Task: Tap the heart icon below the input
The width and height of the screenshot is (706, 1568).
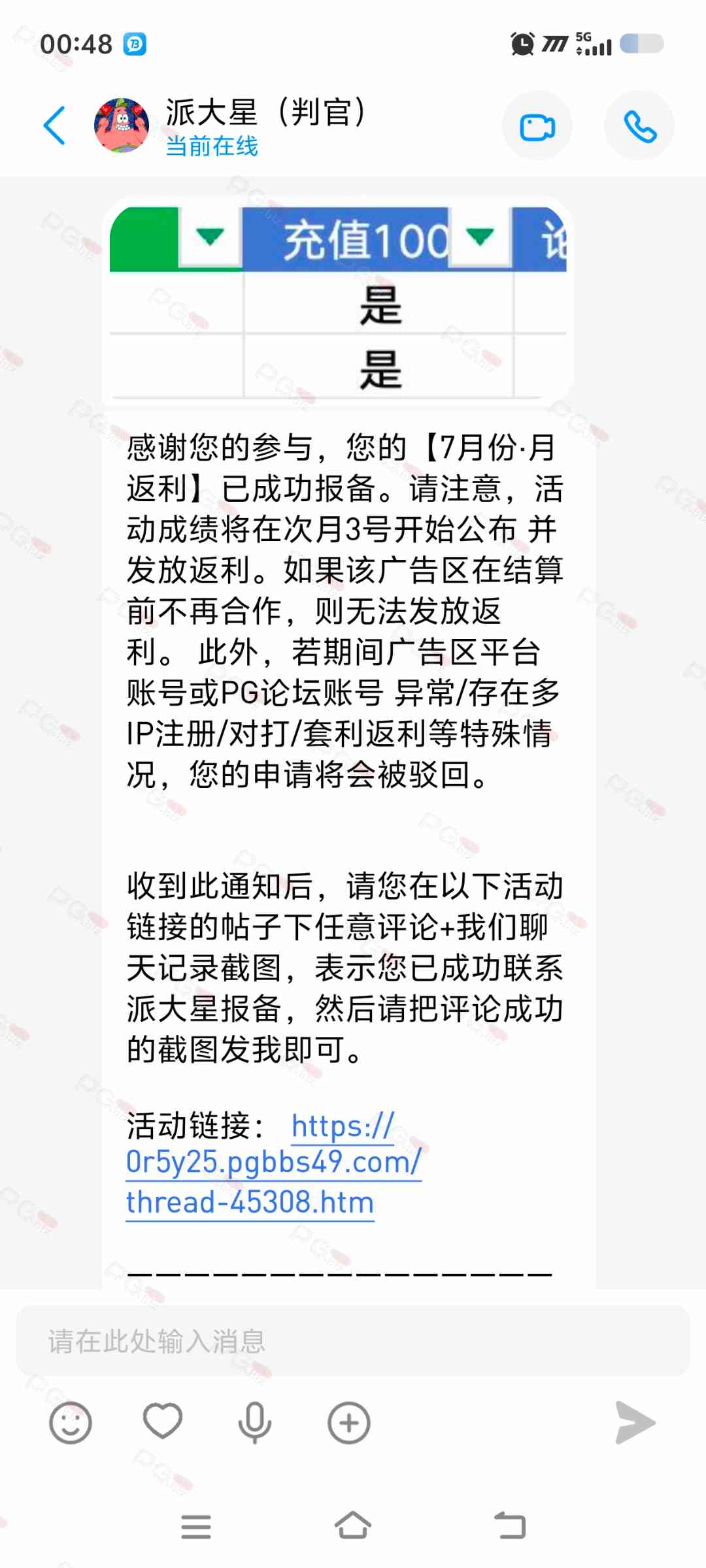Action: click(163, 1421)
